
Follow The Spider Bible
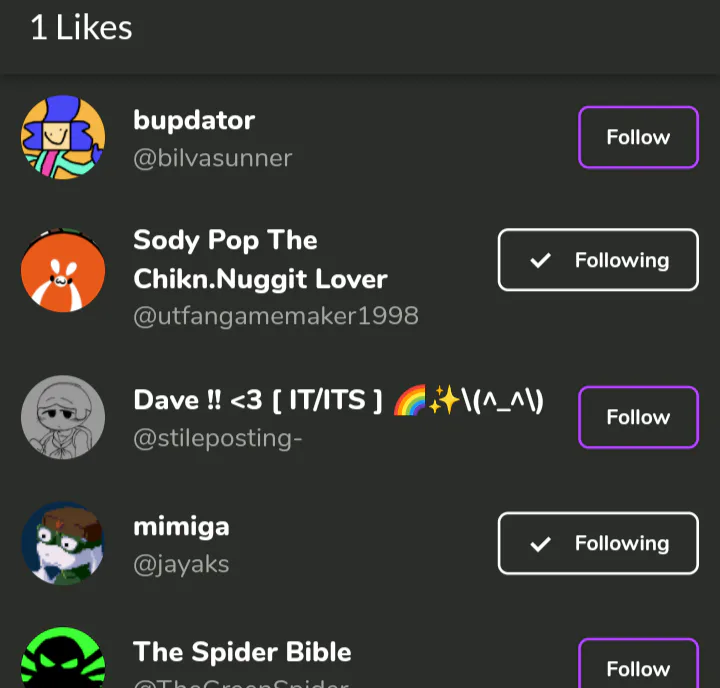(x=638, y=666)
